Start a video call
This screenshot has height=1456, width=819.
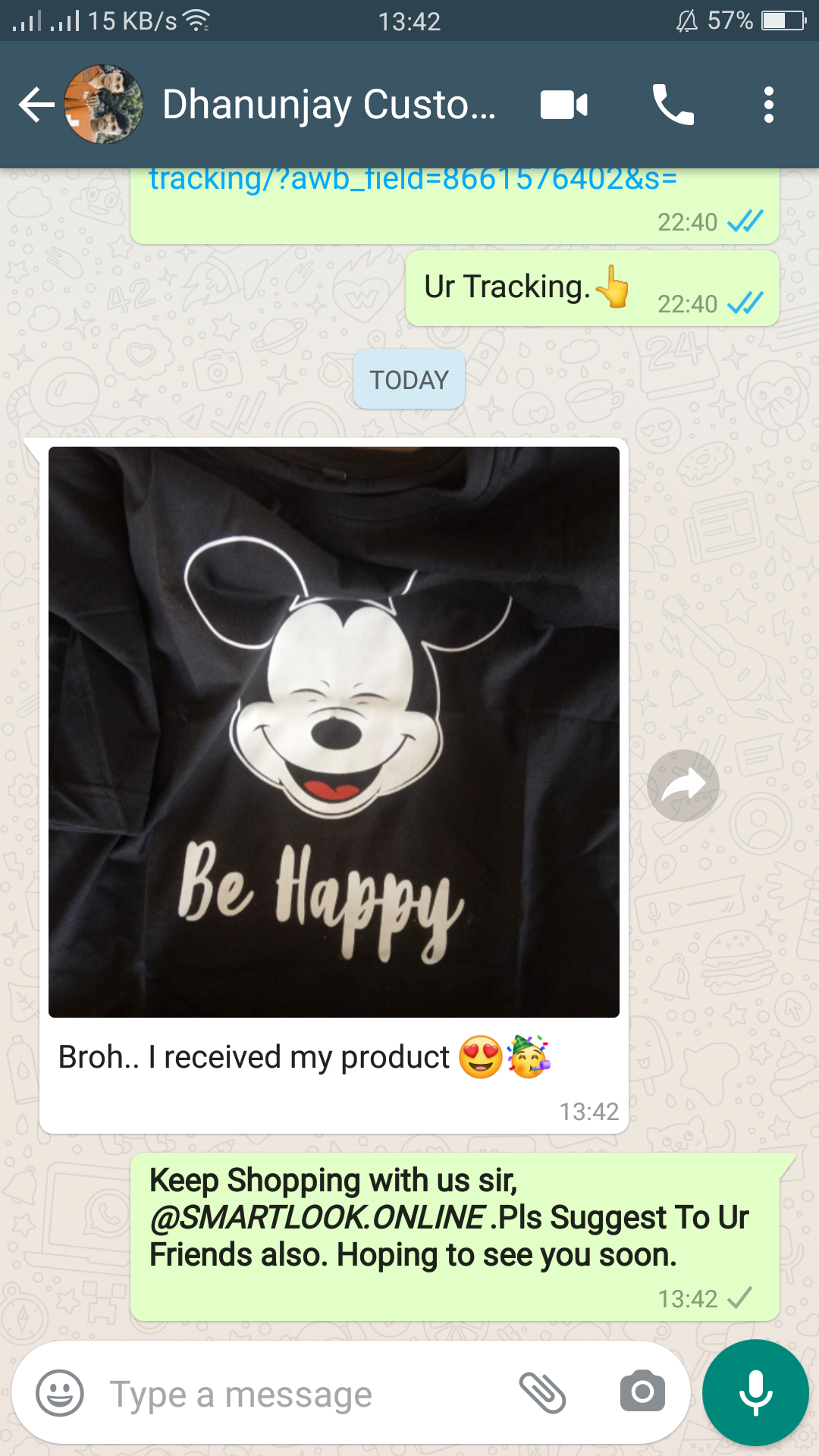coord(563,105)
